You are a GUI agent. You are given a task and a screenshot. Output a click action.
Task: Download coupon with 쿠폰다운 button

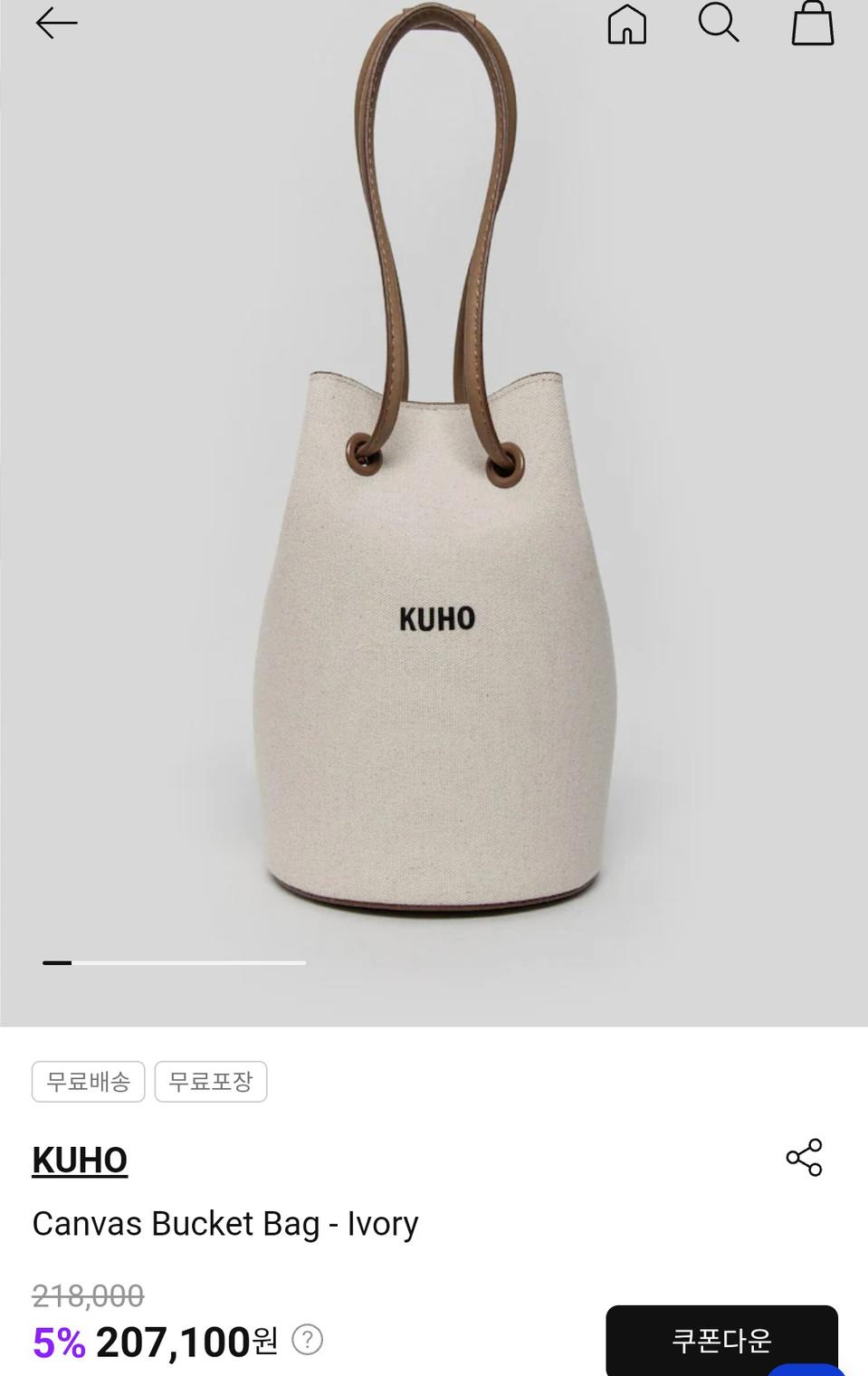tap(721, 1340)
